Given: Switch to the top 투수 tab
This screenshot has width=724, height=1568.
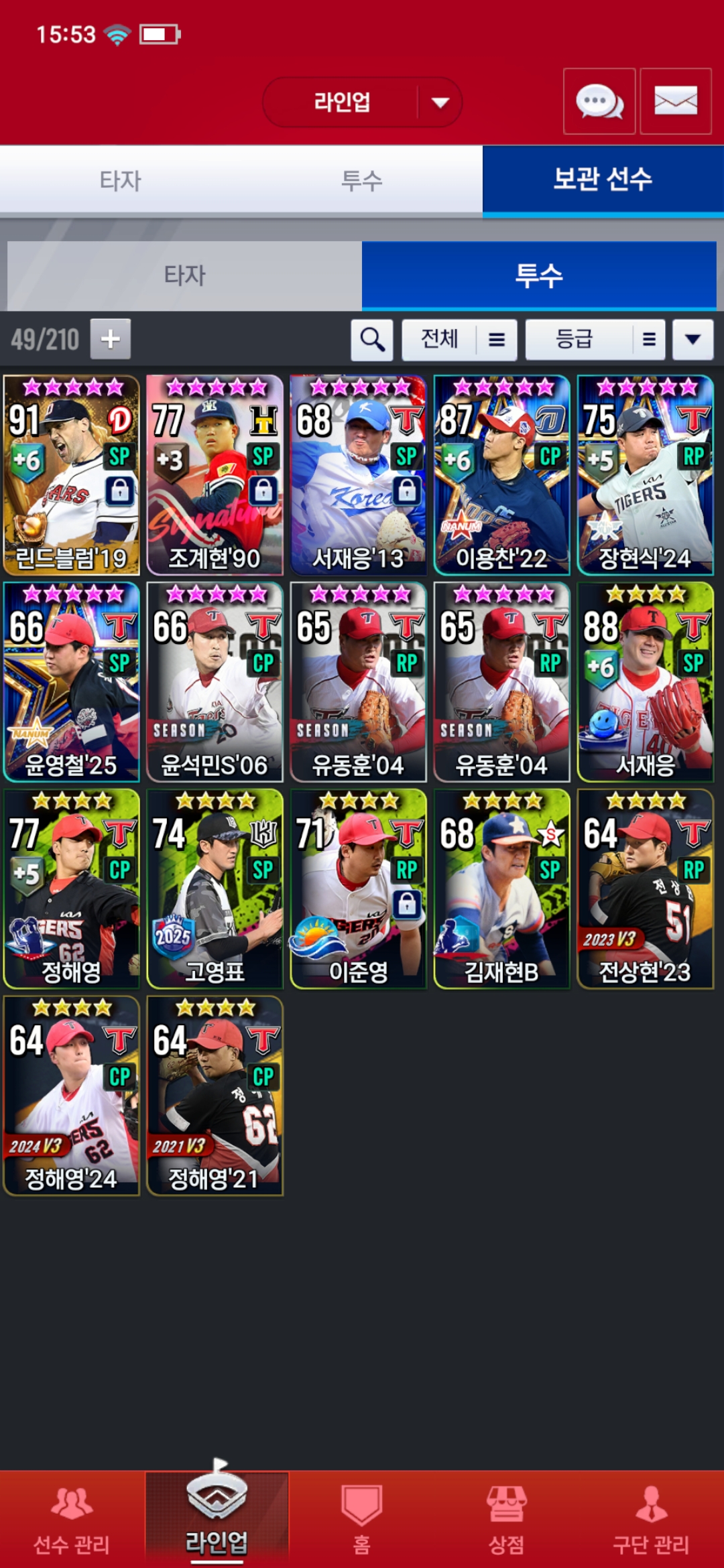Looking at the screenshot, I should click(x=362, y=180).
